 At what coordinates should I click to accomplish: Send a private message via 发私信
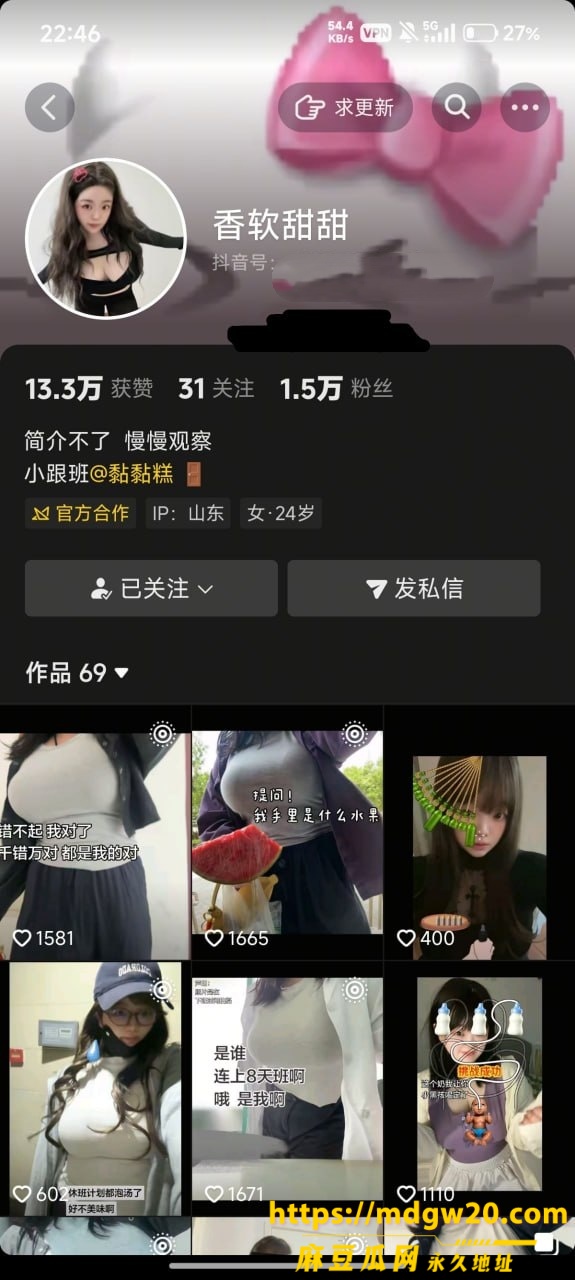click(414, 588)
